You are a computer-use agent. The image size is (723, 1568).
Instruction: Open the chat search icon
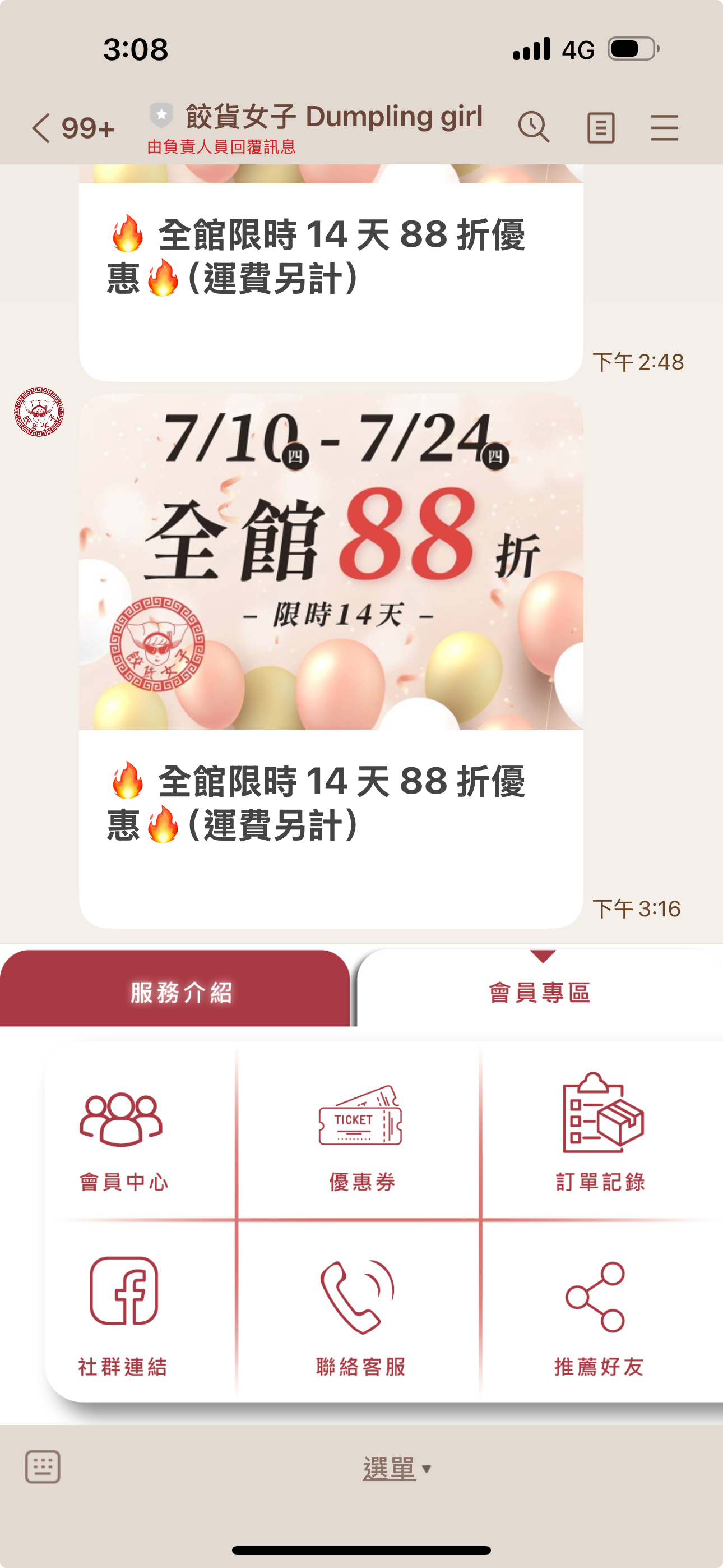534,128
